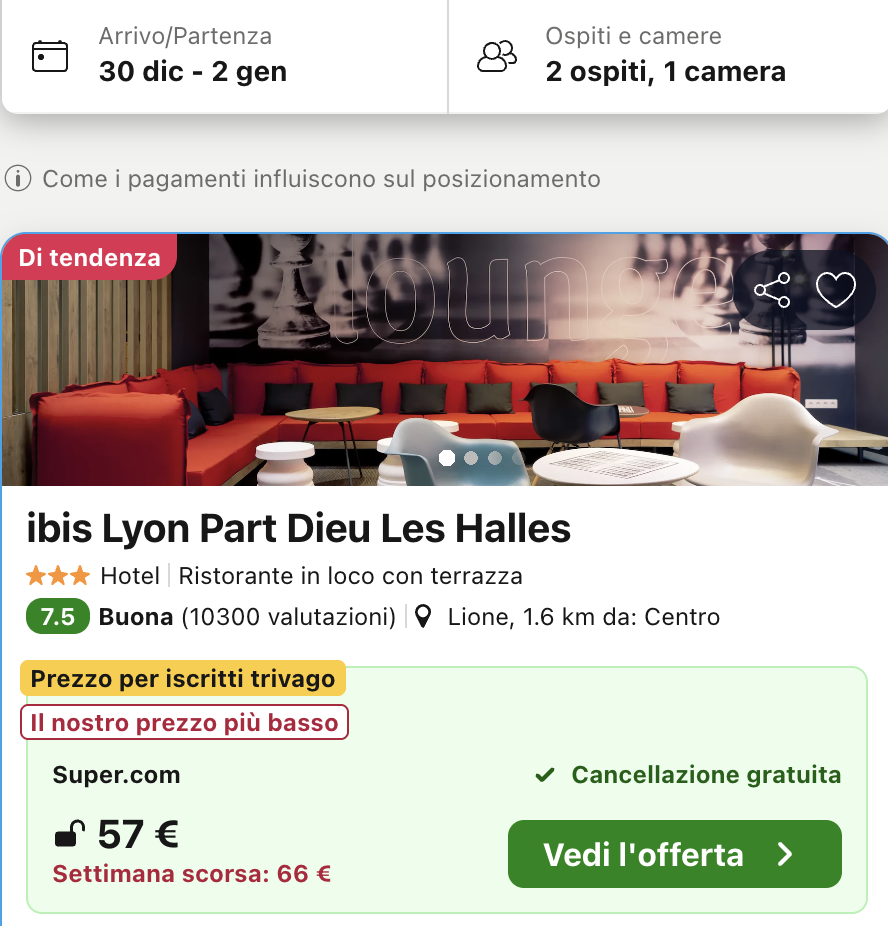Click the Super.com provider name
This screenshot has height=926, width=888.
click(x=116, y=774)
